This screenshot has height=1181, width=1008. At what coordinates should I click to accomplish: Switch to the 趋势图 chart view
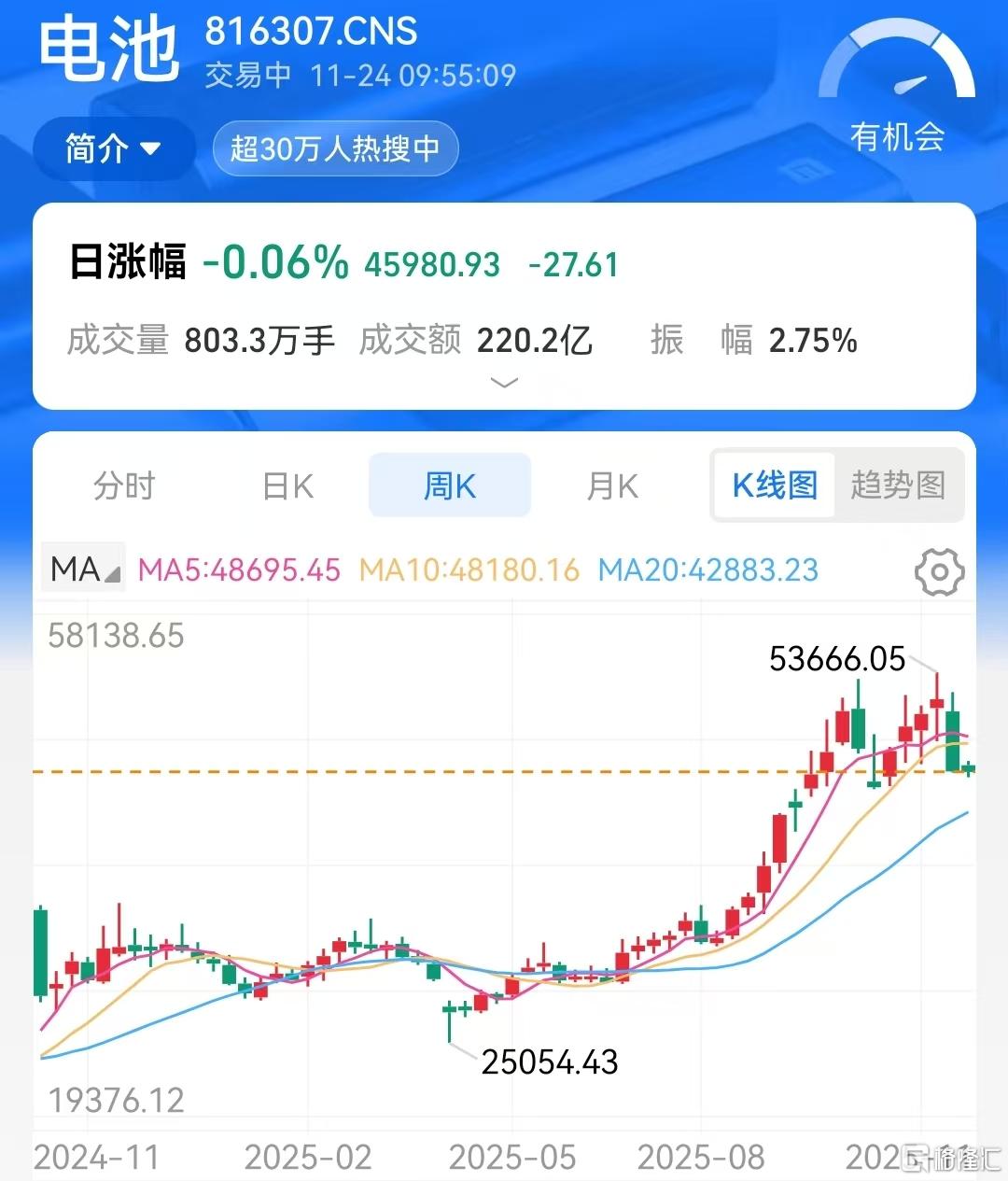tap(898, 485)
